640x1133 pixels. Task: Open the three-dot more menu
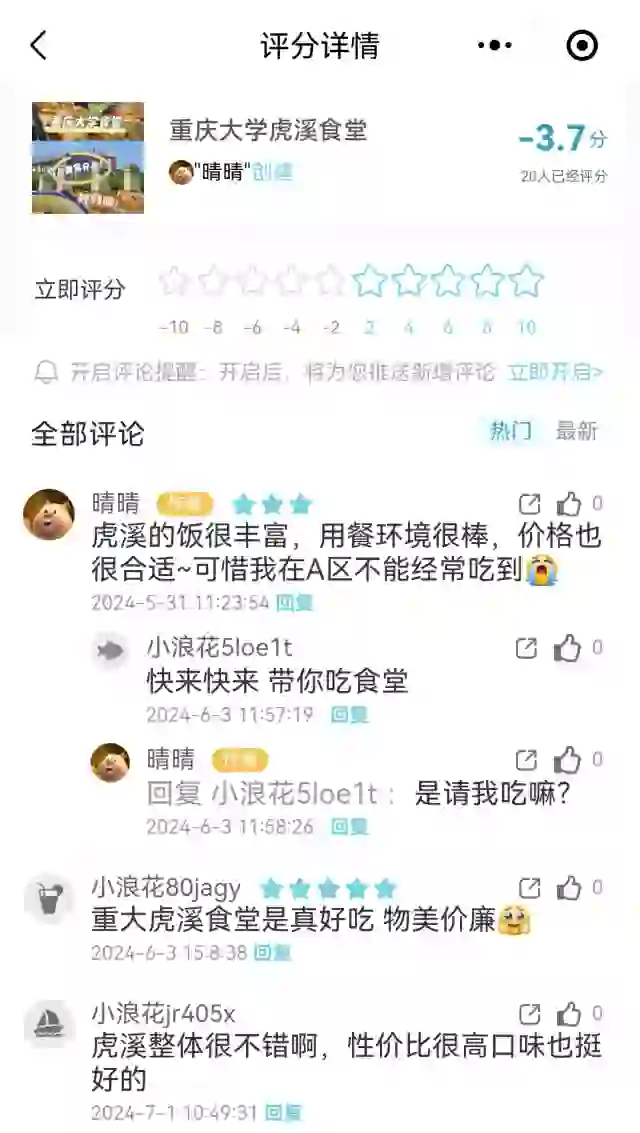494,46
